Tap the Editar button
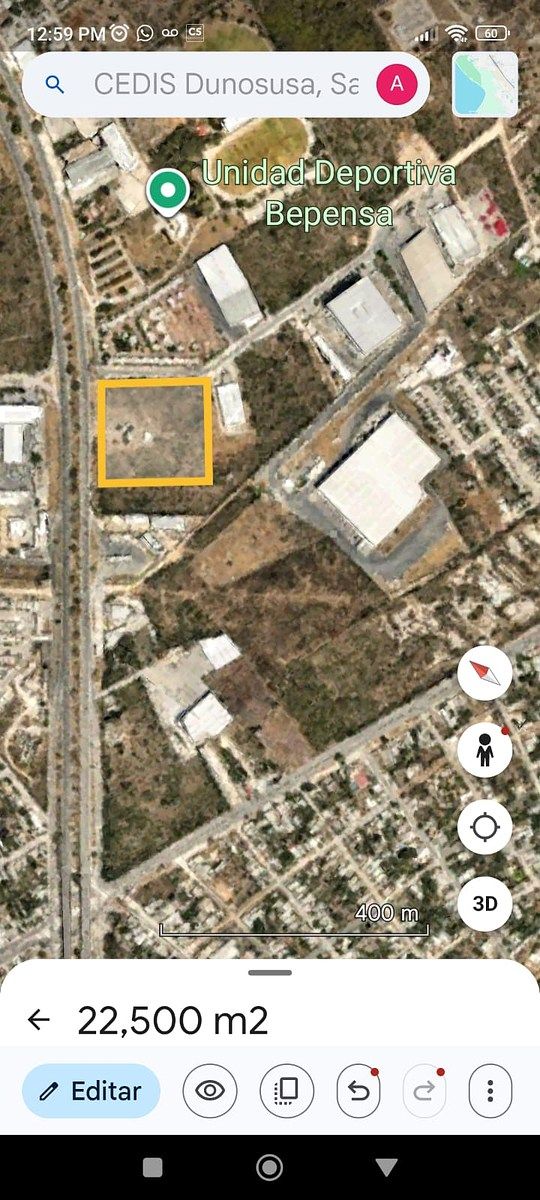Viewport: 540px width, 1200px height. (x=91, y=1091)
